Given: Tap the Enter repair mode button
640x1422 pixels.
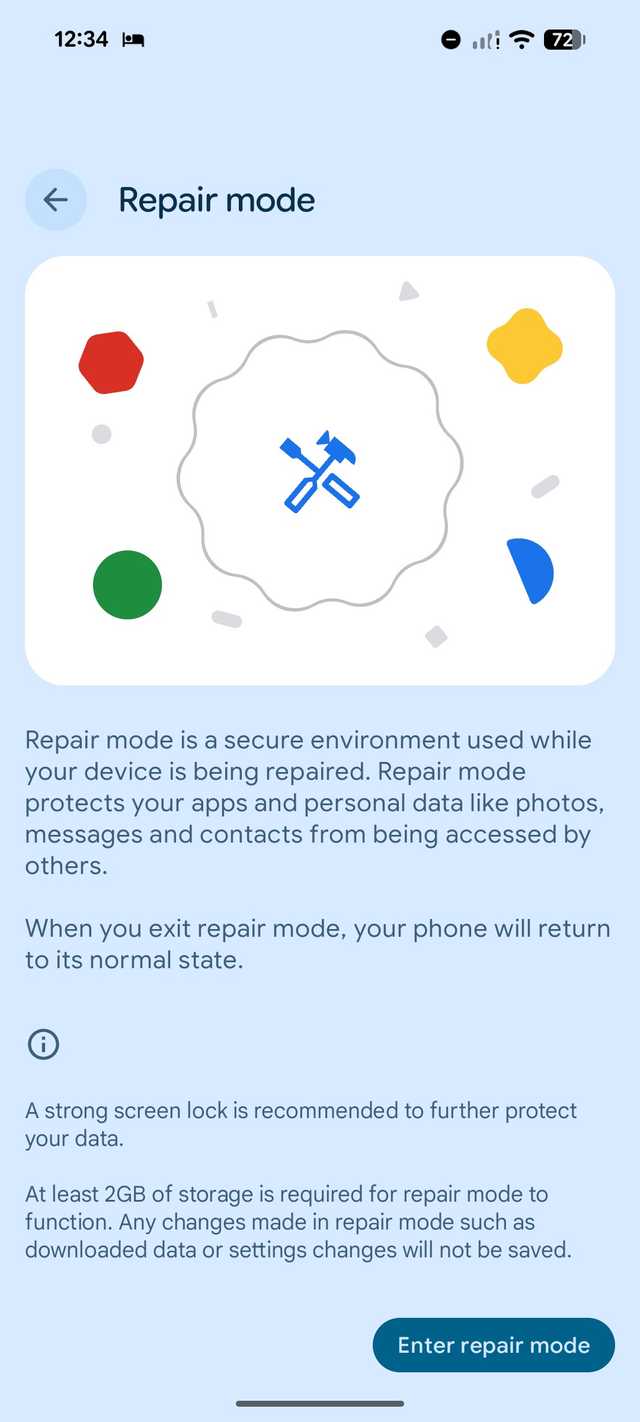Looking at the screenshot, I should [x=493, y=1345].
